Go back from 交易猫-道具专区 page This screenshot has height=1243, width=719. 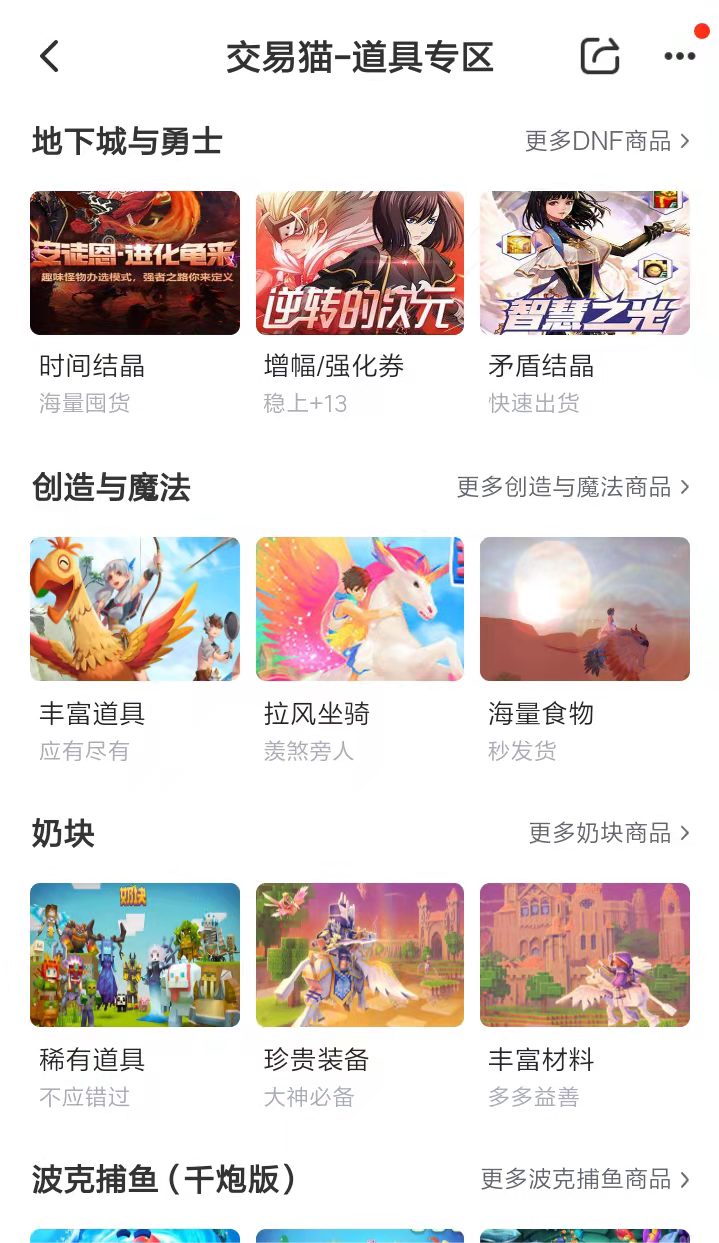[x=50, y=57]
